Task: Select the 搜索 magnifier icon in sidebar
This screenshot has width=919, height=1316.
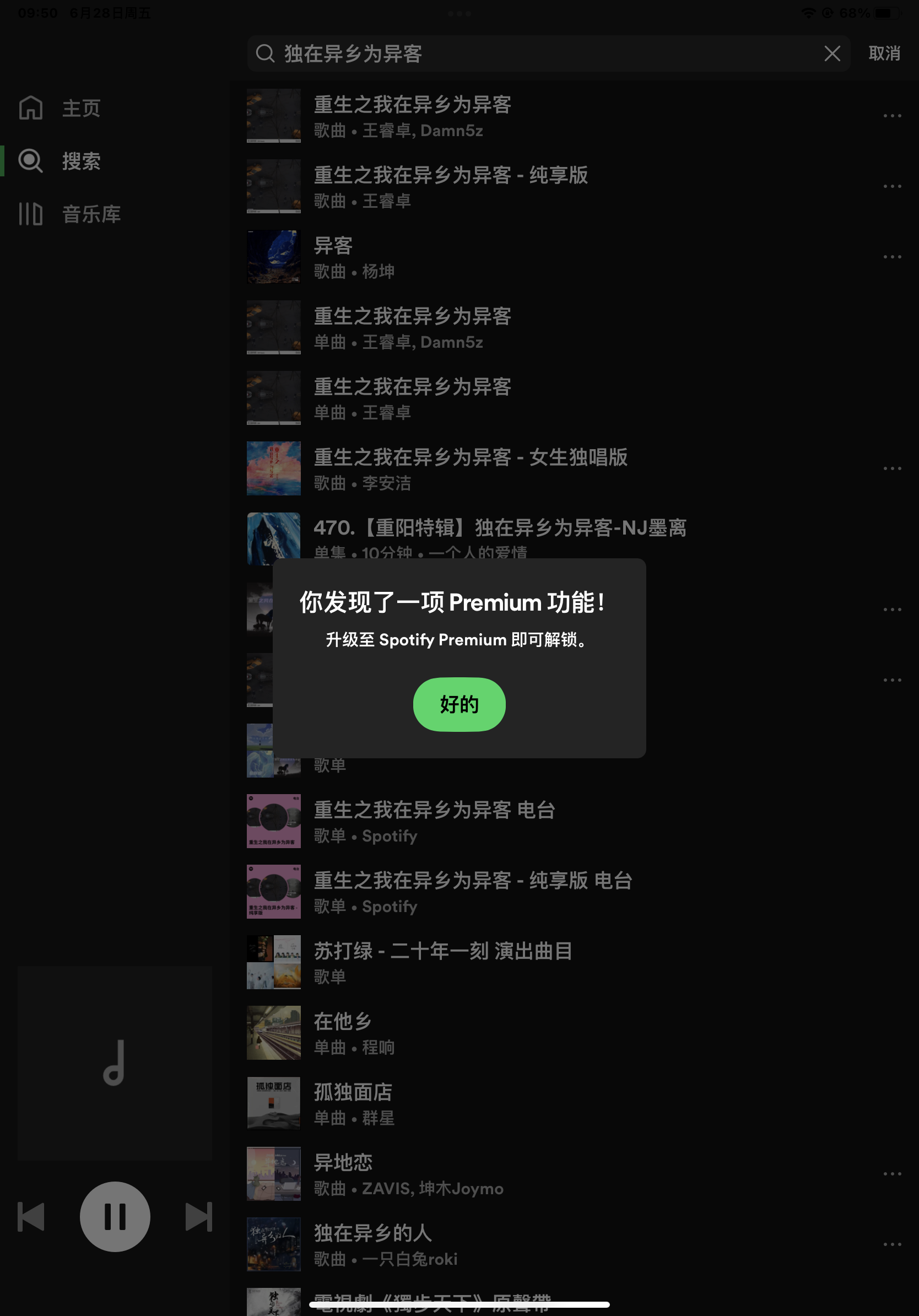Action: (x=30, y=161)
